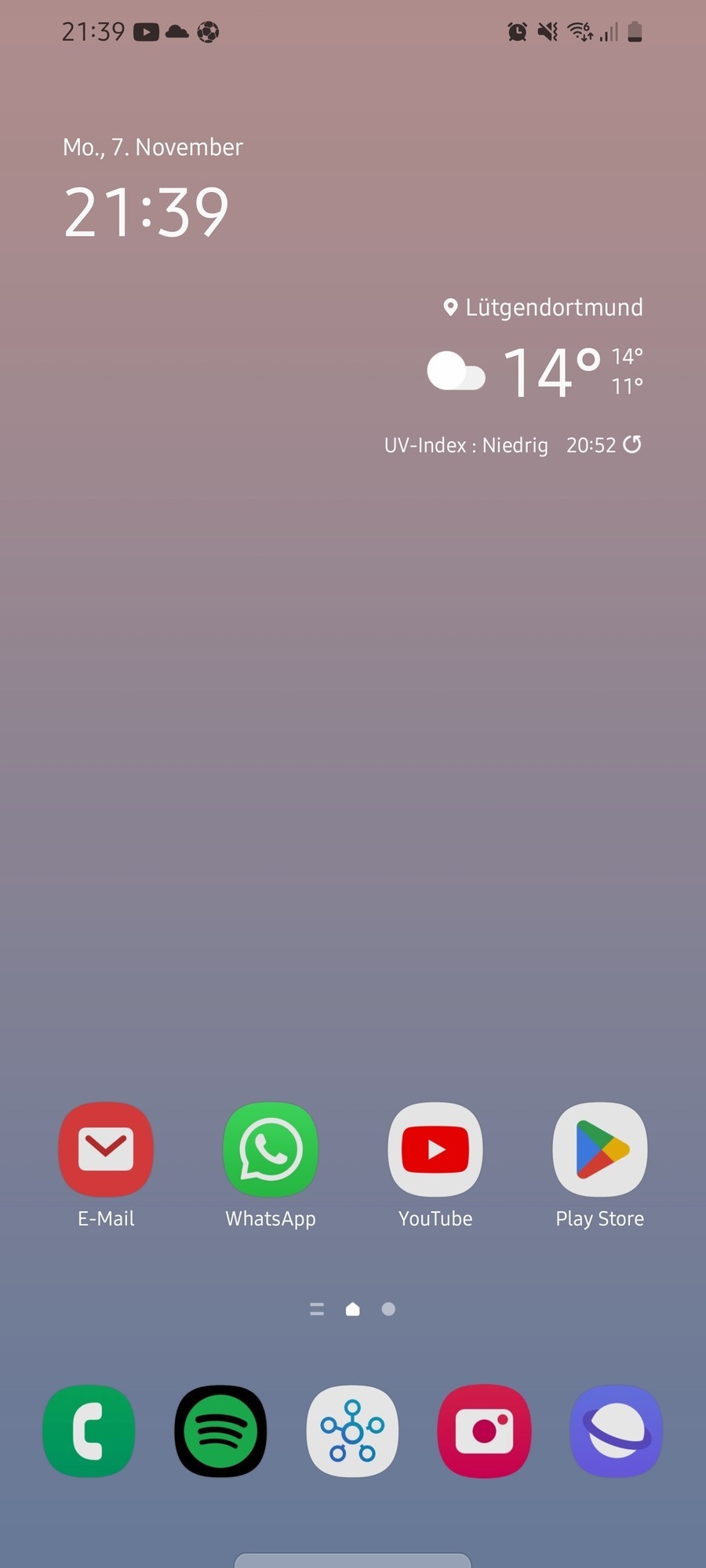
Task: Open the YouTube app
Action: 435,1149
